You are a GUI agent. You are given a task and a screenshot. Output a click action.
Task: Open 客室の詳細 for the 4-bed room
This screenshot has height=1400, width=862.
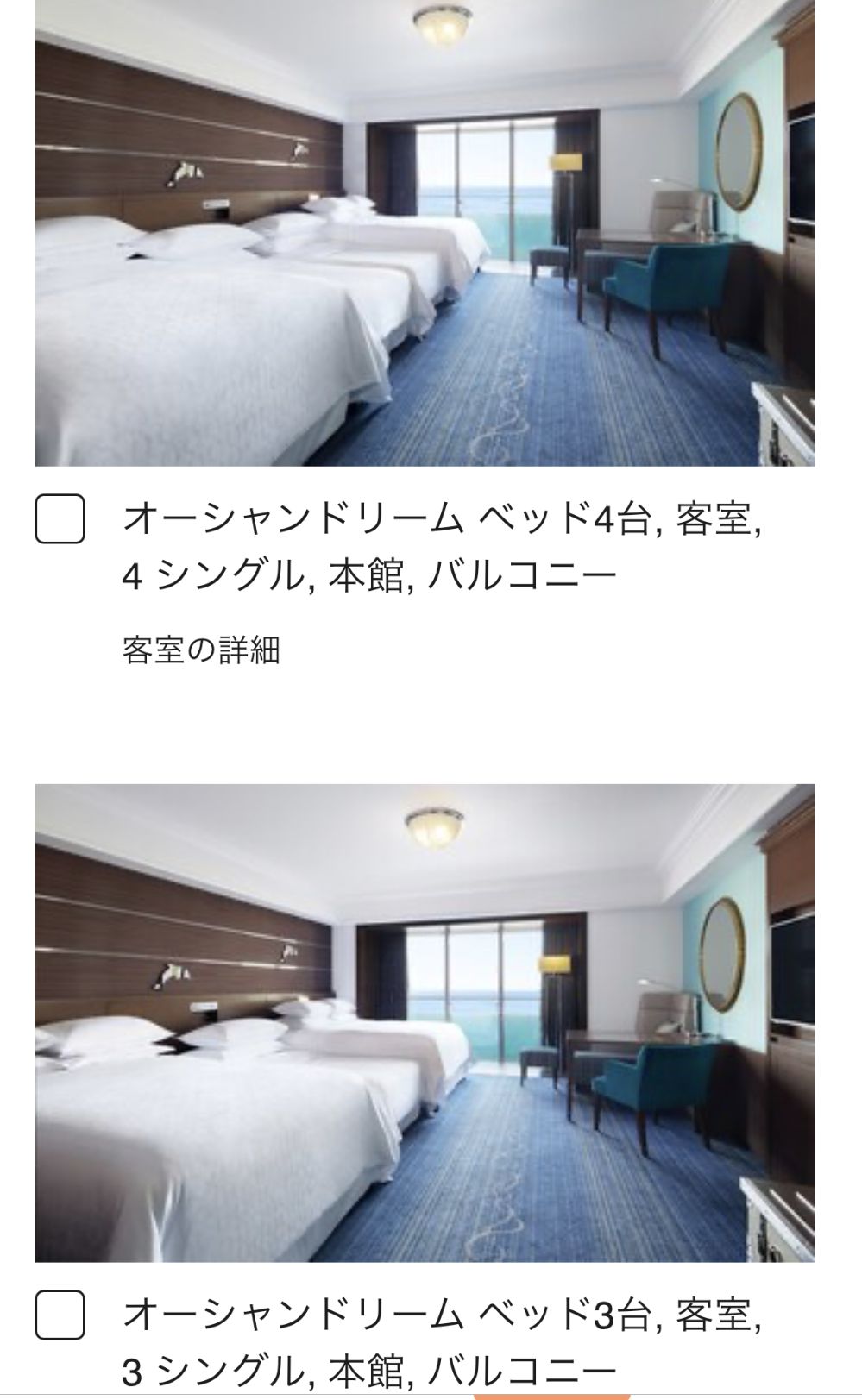(x=201, y=650)
